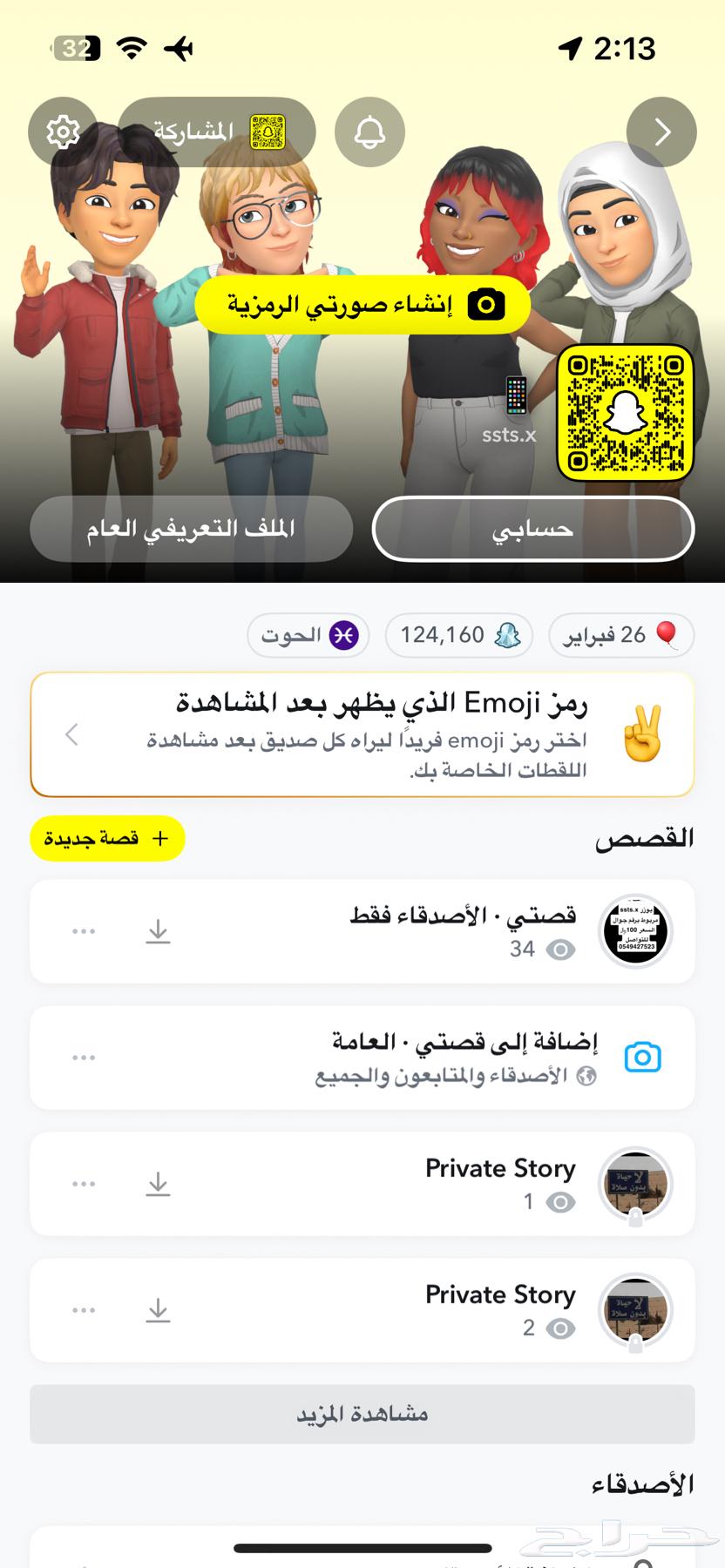Image resolution: width=725 pixels, height=1568 pixels.
Task: Open Snapchat settings via the gear icon
Action: click(61, 132)
